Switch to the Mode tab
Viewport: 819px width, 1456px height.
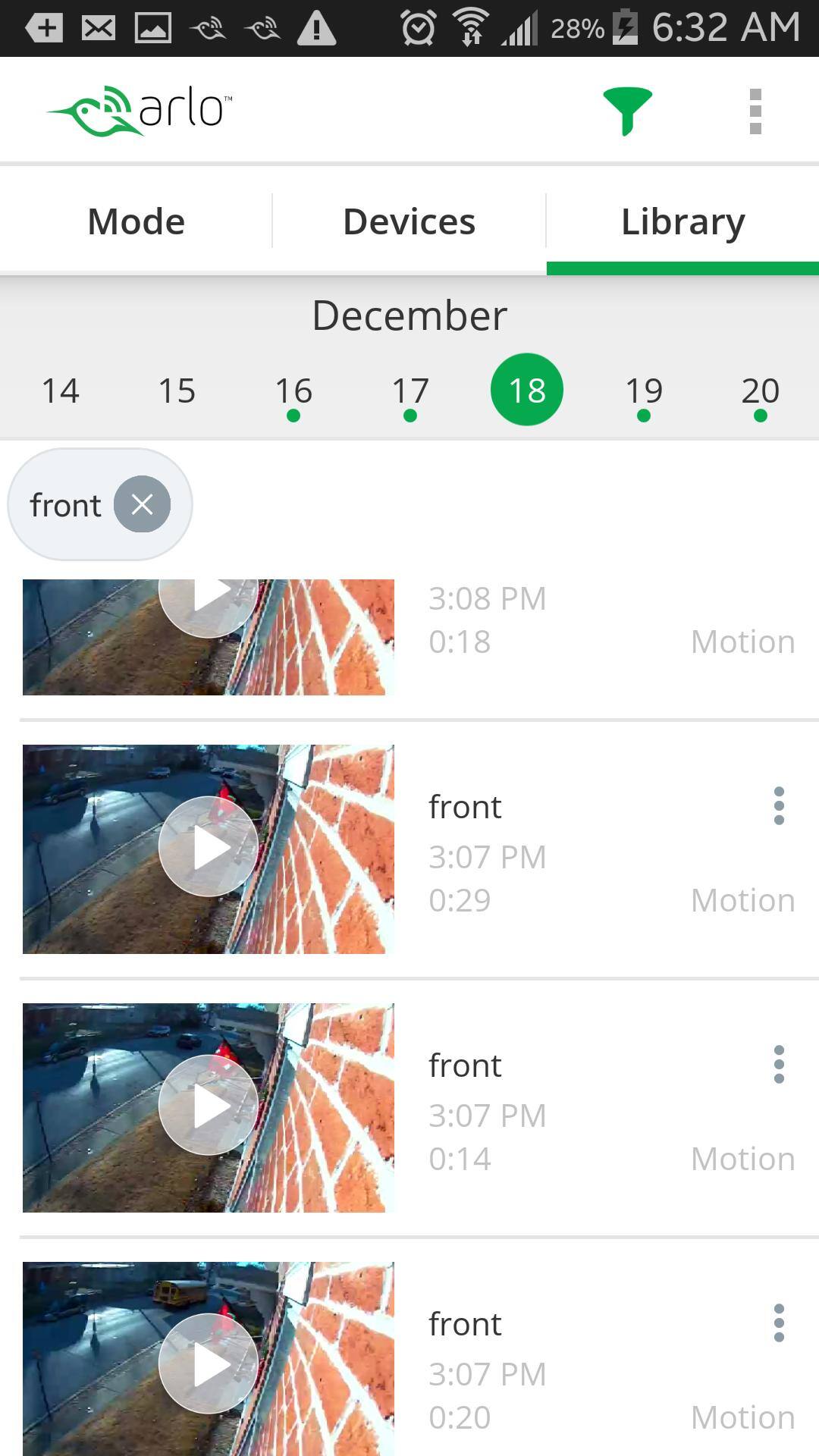136,221
